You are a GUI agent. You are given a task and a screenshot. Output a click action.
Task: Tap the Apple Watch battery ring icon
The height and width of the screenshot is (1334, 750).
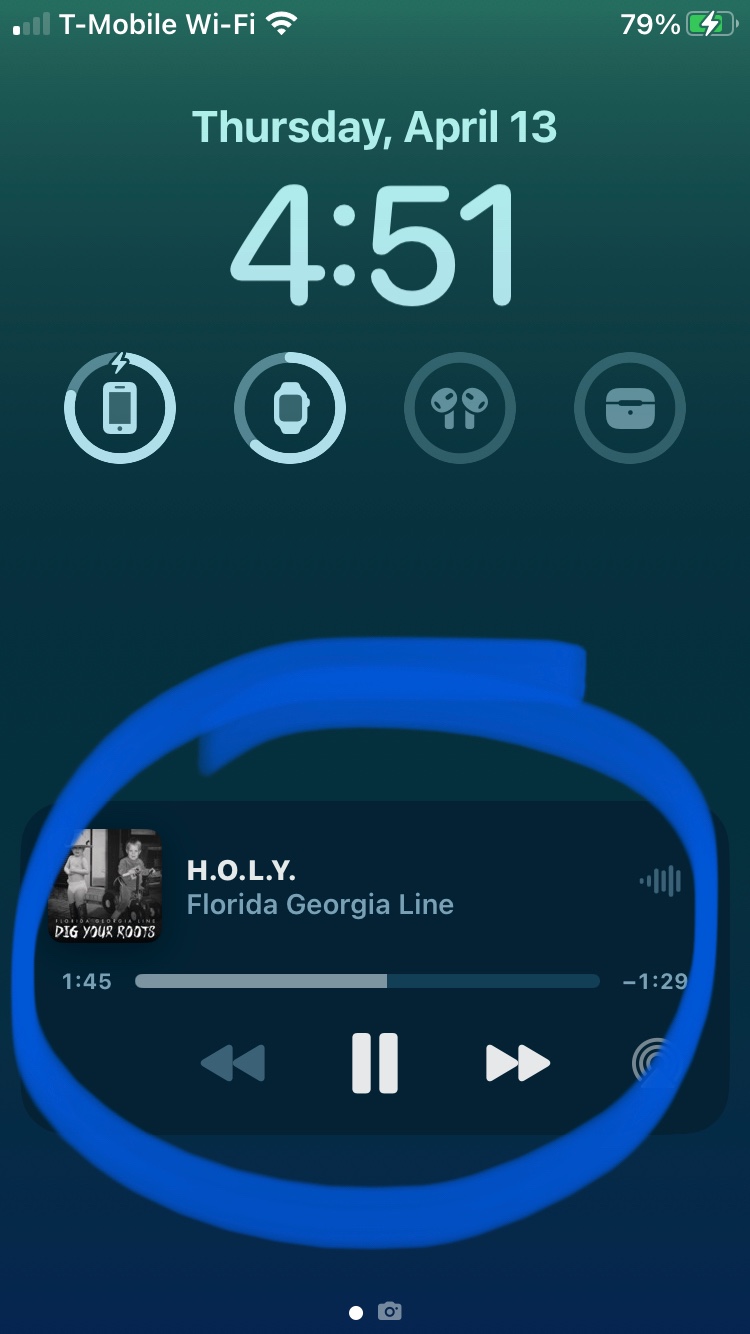pyautogui.click(x=290, y=408)
